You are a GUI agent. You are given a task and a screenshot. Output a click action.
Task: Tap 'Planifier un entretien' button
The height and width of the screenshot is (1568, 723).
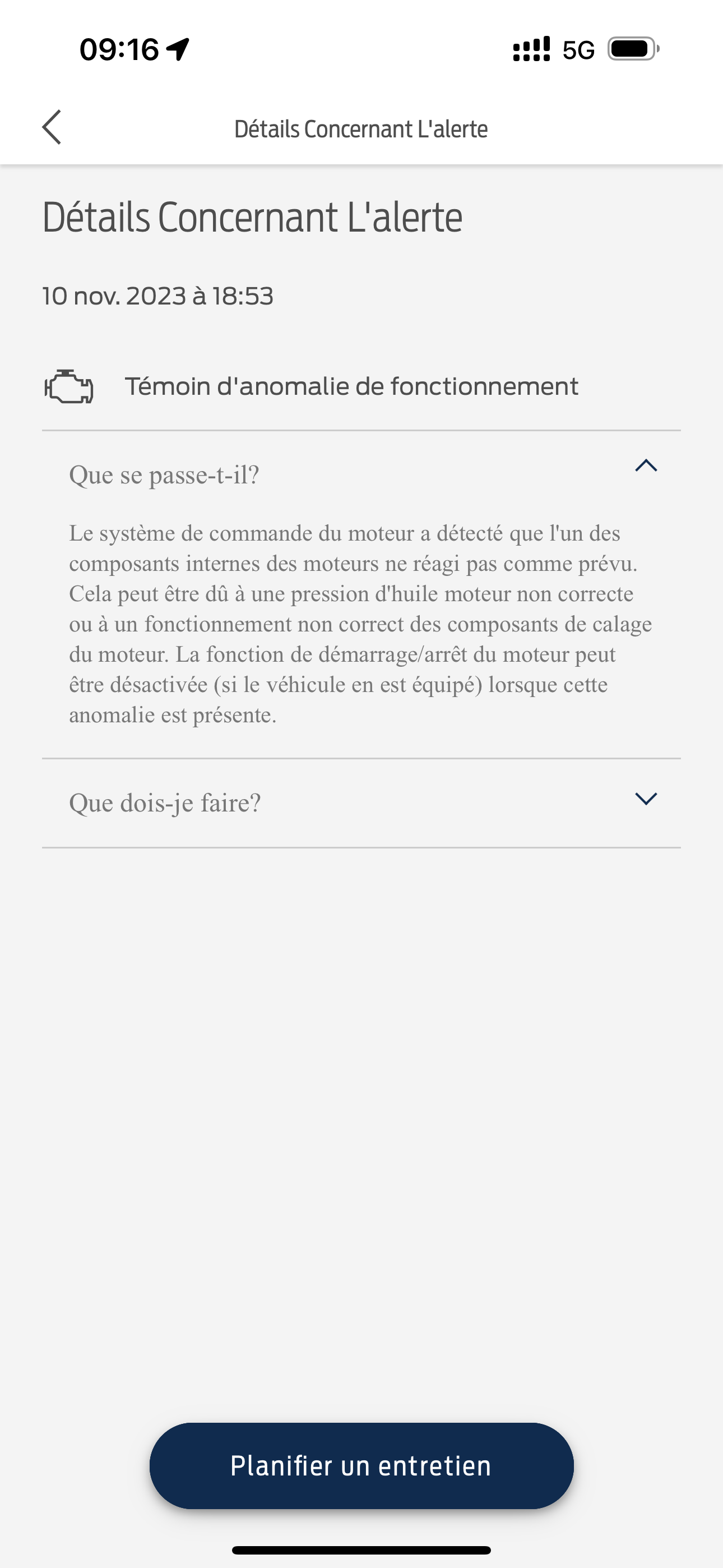(x=361, y=1465)
